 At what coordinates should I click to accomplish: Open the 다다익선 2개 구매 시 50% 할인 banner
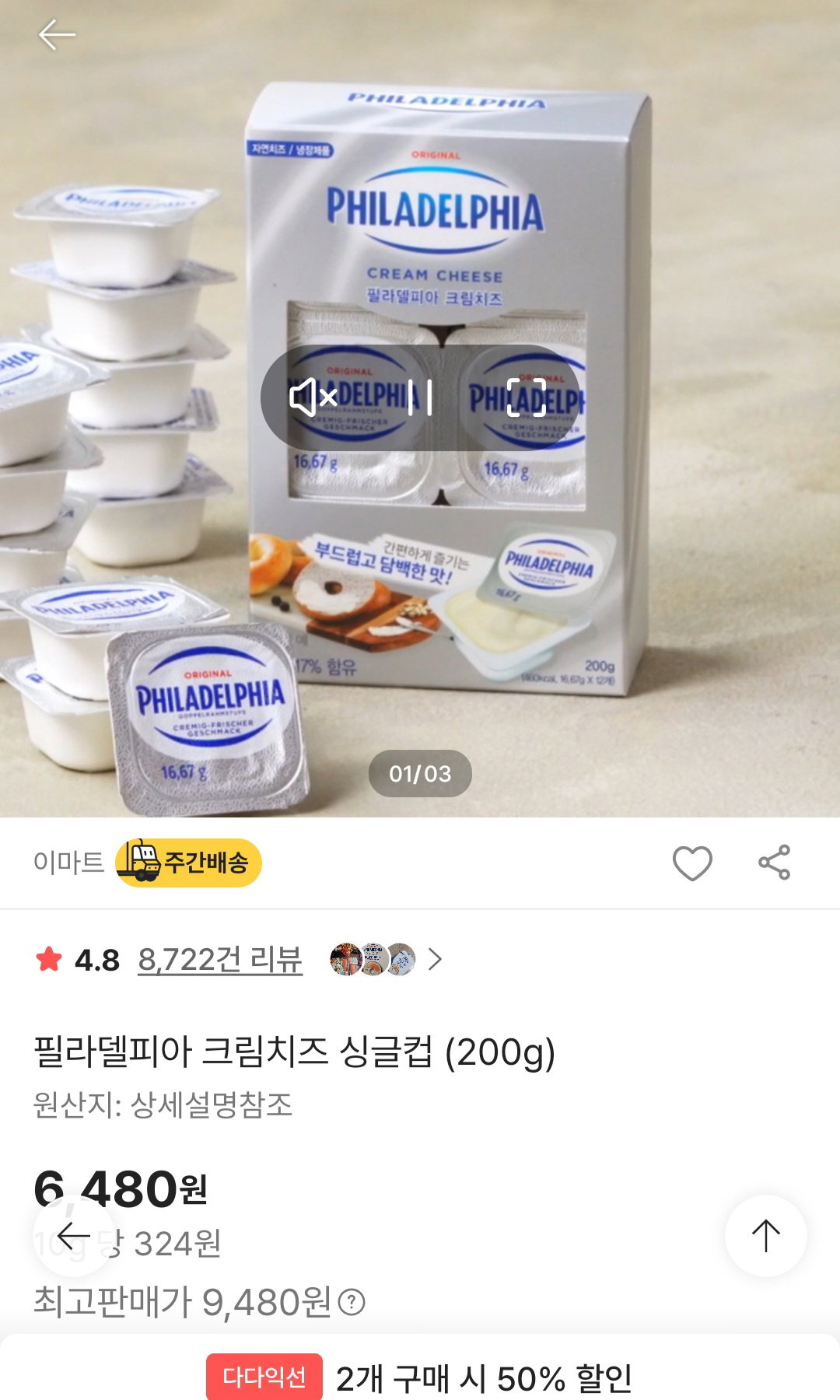tap(420, 1376)
